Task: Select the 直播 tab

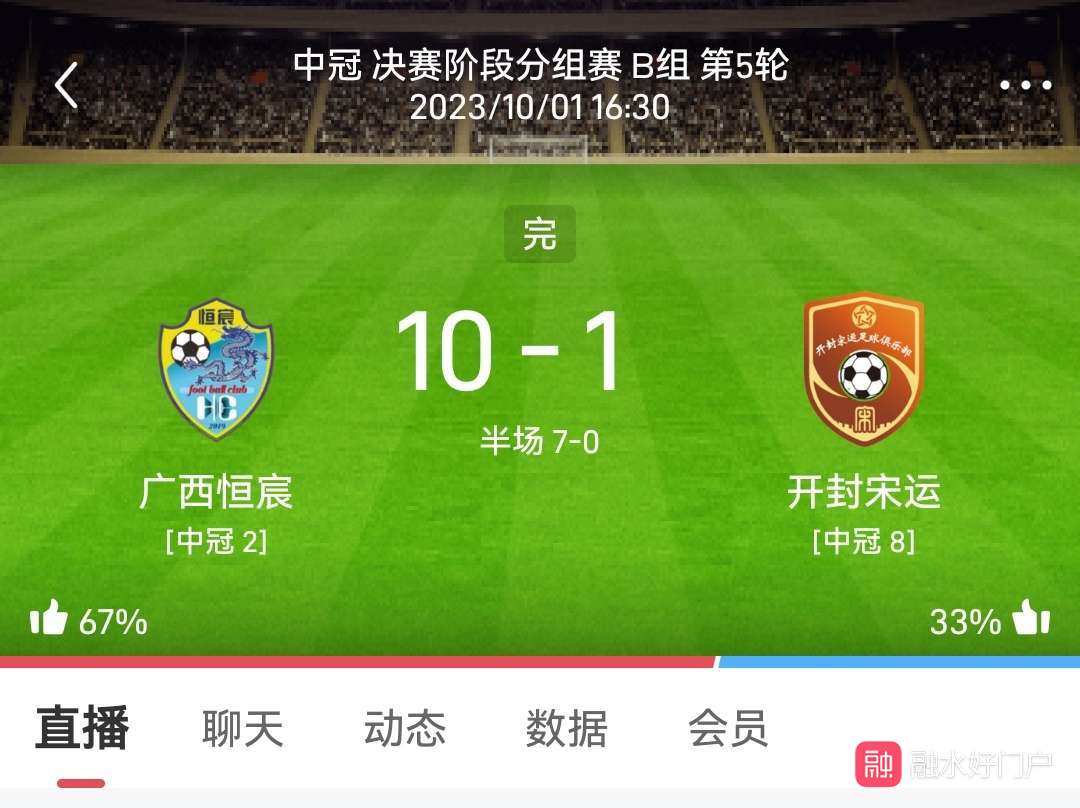Action: (82, 729)
